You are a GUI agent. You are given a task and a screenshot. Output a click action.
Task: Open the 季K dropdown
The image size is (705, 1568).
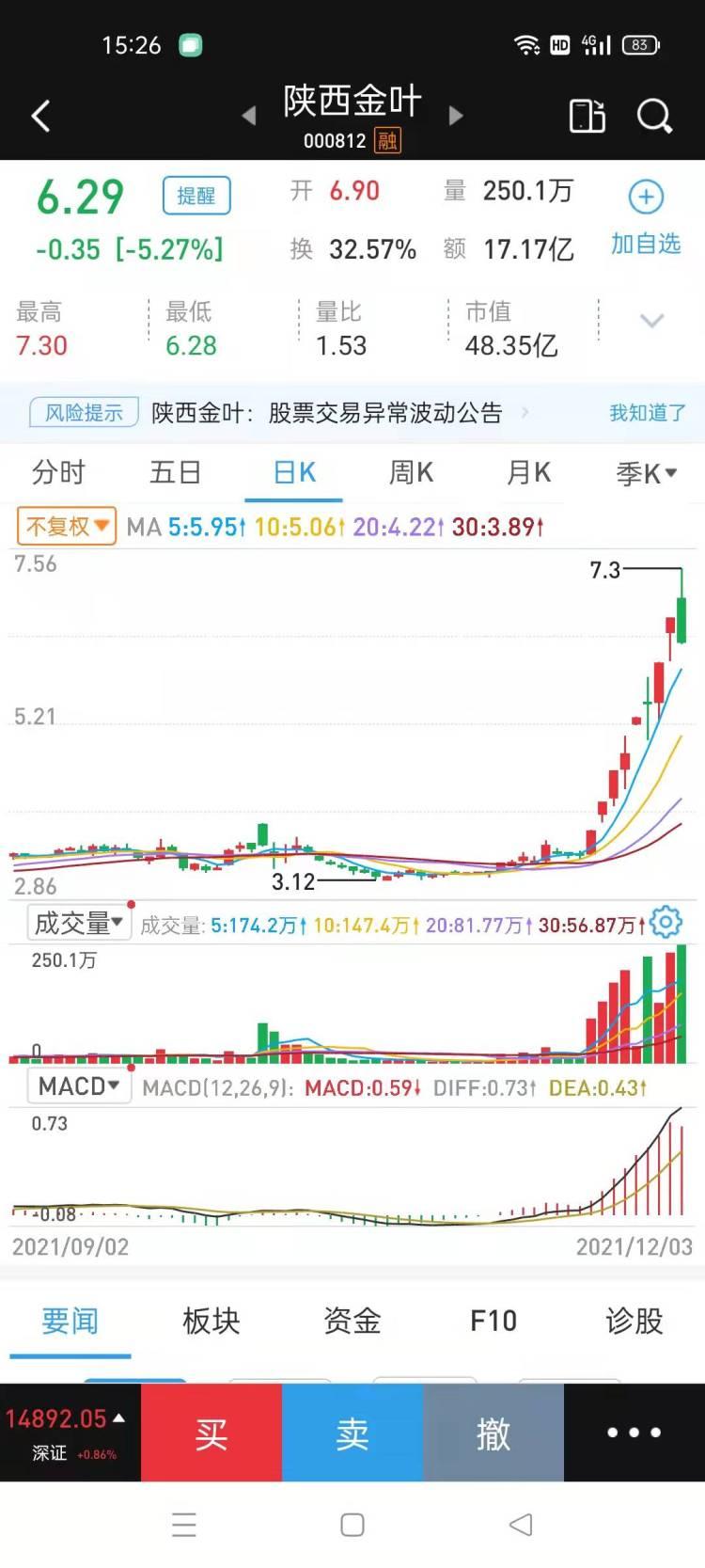(647, 473)
